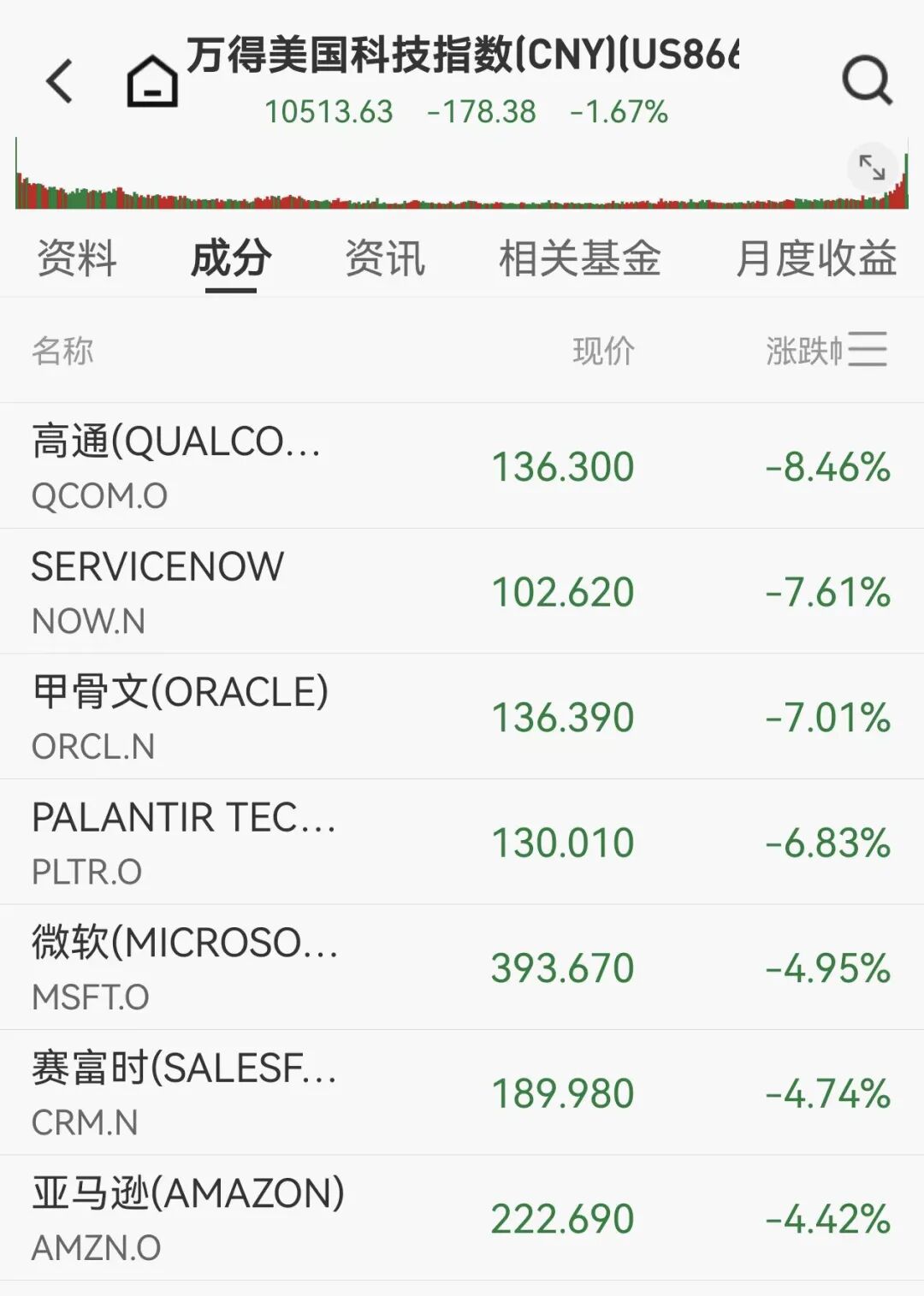View 亚马逊 AMZN.O stock details
This screenshot has width=924, height=1296.
click(462, 1218)
